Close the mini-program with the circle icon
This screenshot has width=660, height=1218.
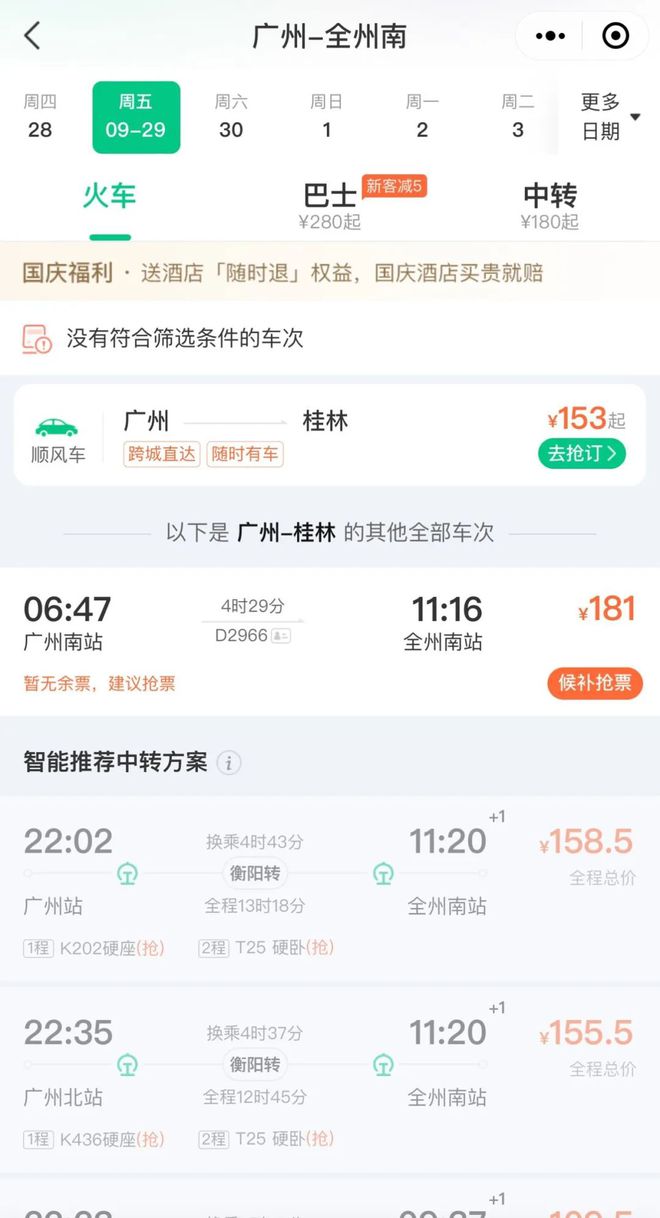[616, 36]
